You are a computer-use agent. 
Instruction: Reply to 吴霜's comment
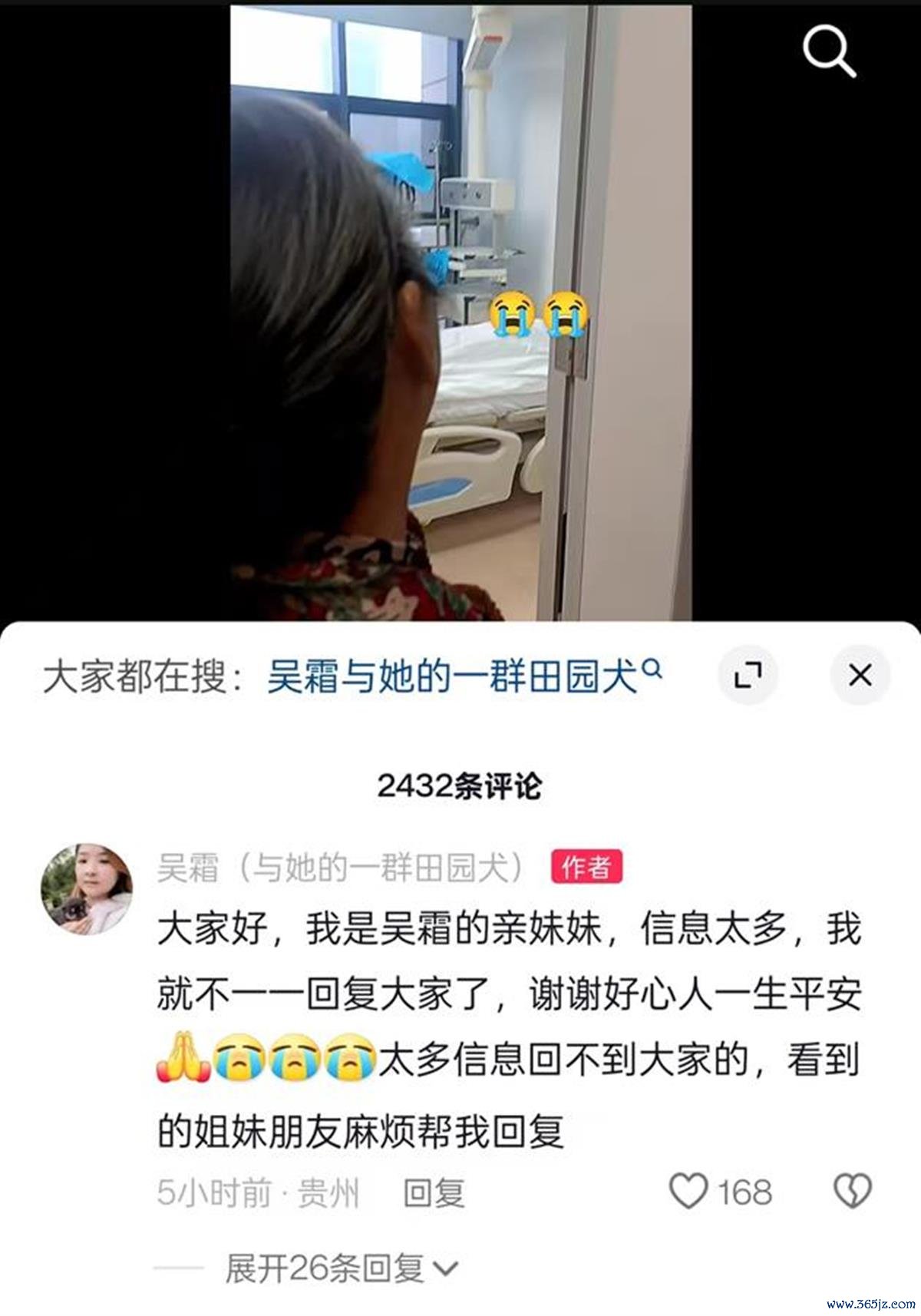434,1192
